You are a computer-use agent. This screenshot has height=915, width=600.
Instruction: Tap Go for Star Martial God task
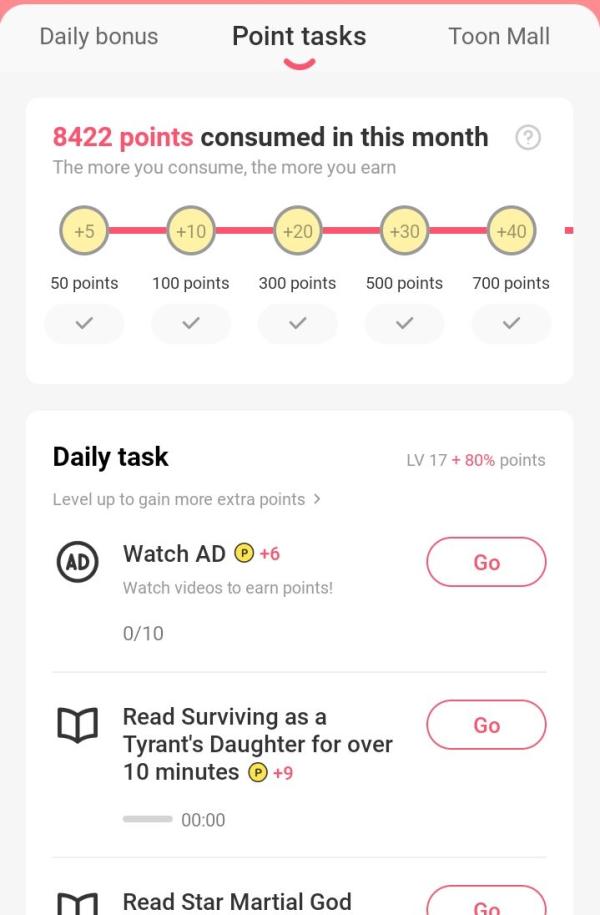pos(486,903)
